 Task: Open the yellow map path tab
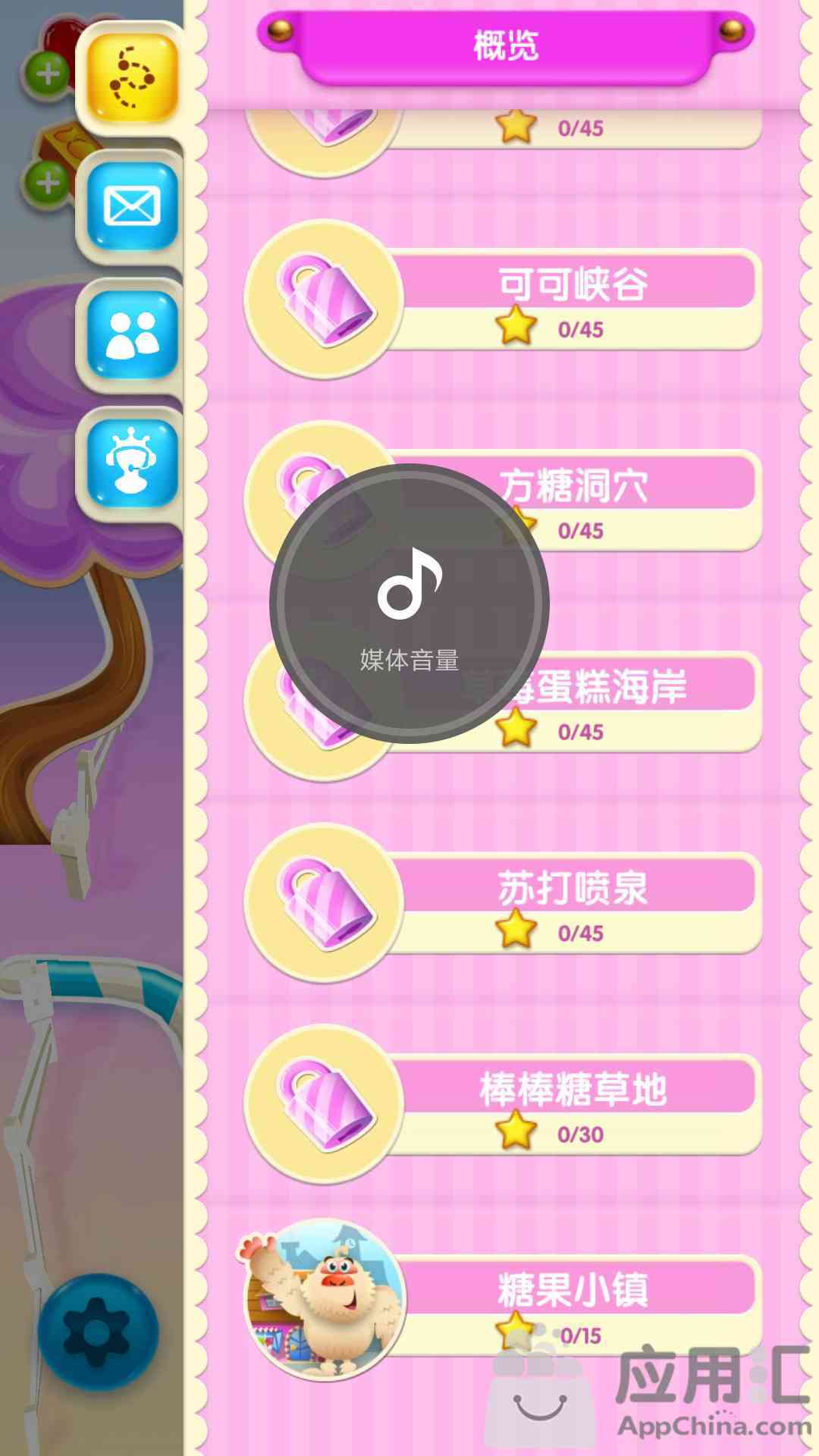(x=133, y=77)
